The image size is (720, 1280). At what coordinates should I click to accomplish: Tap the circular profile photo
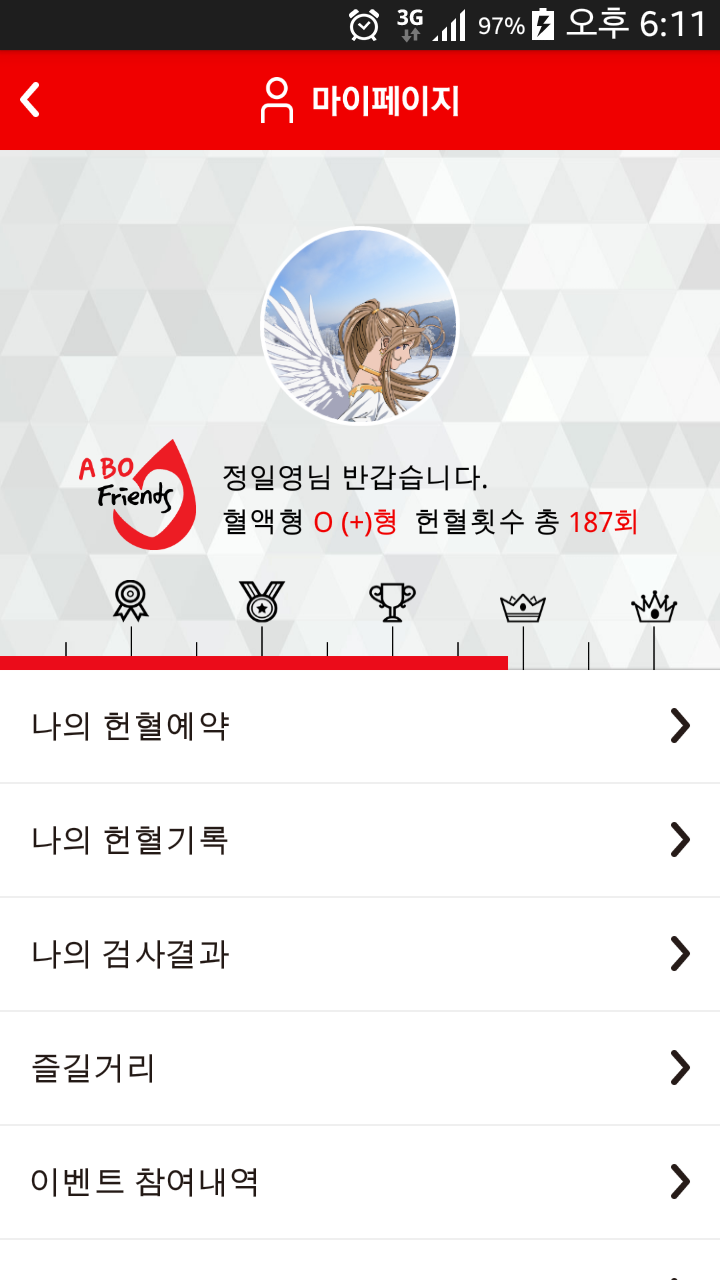[x=360, y=326]
